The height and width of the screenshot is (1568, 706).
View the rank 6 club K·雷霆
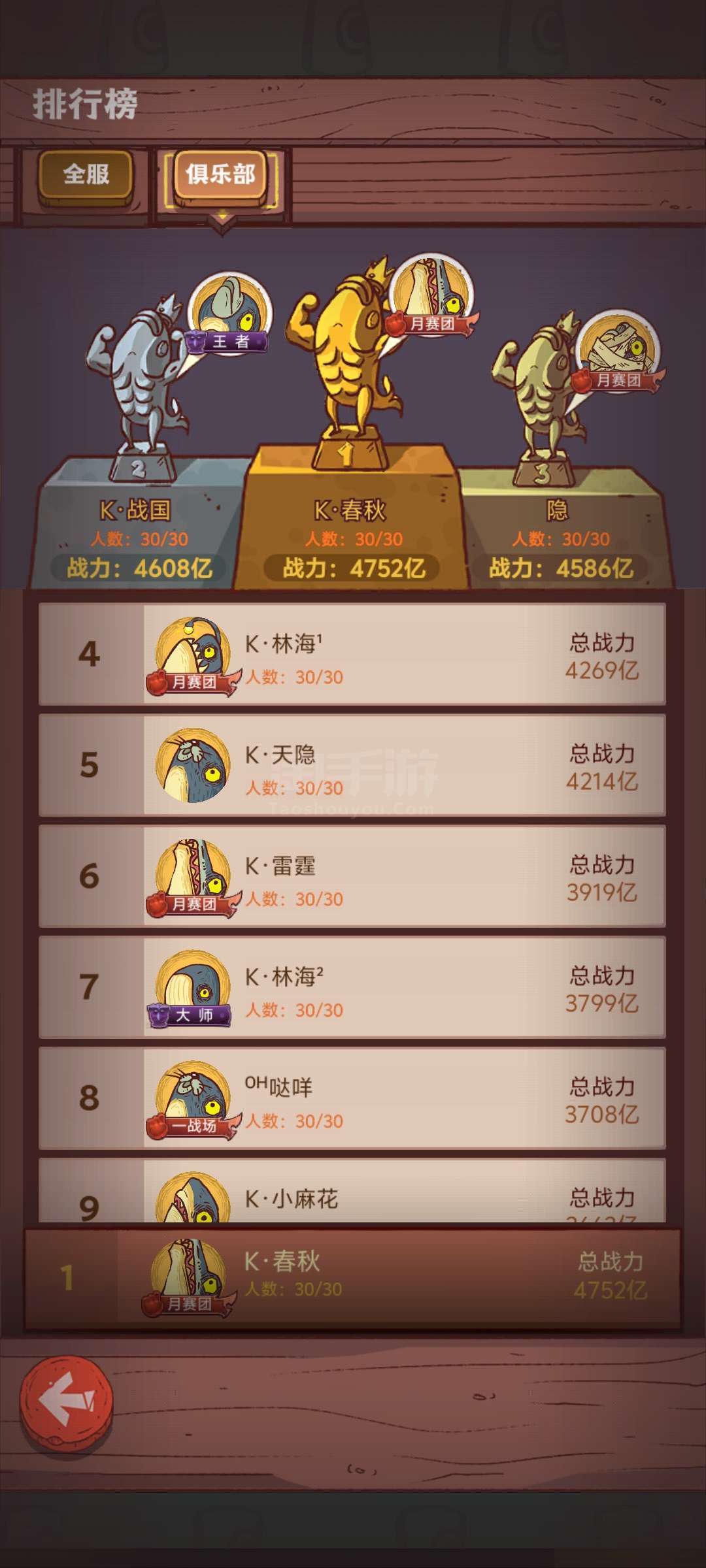coord(352,876)
